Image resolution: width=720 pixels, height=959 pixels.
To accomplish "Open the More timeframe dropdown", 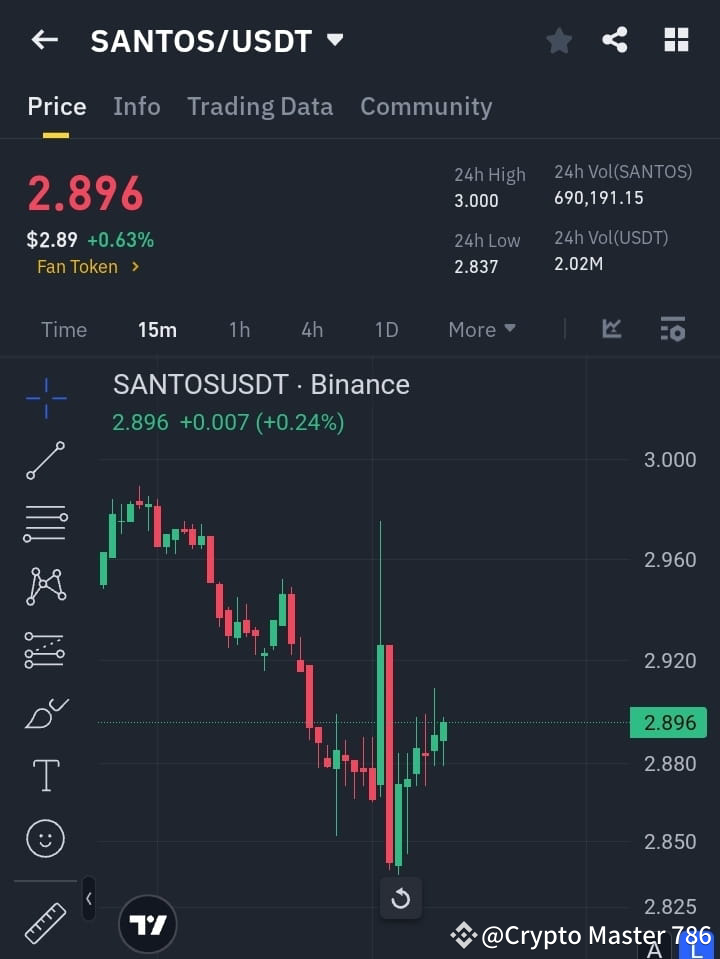I will tap(481, 329).
